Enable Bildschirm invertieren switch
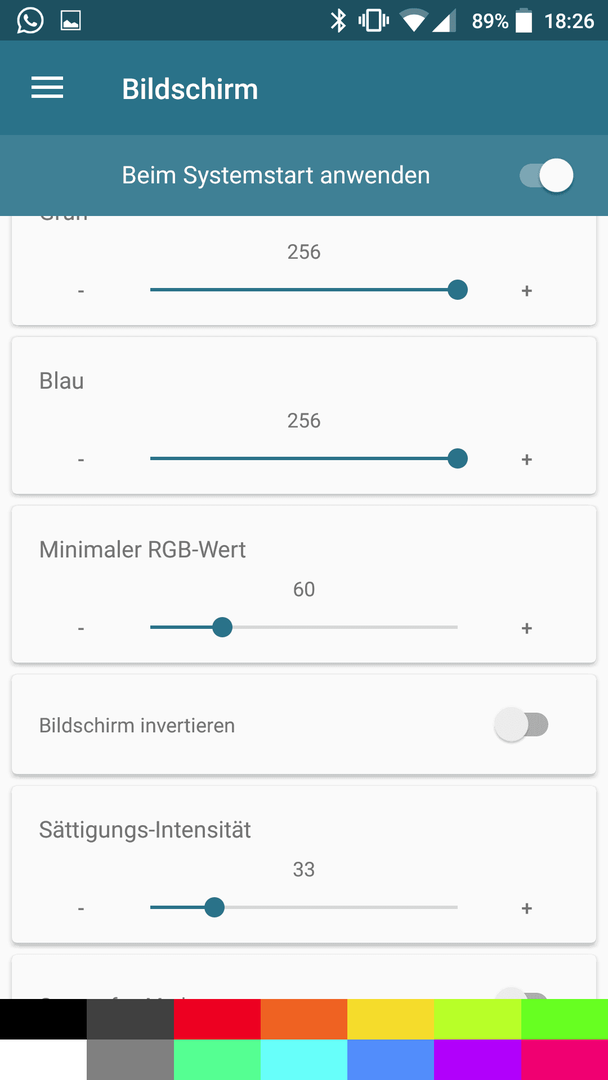The width and height of the screenshot is (608, 1080). tap(522, 725)
